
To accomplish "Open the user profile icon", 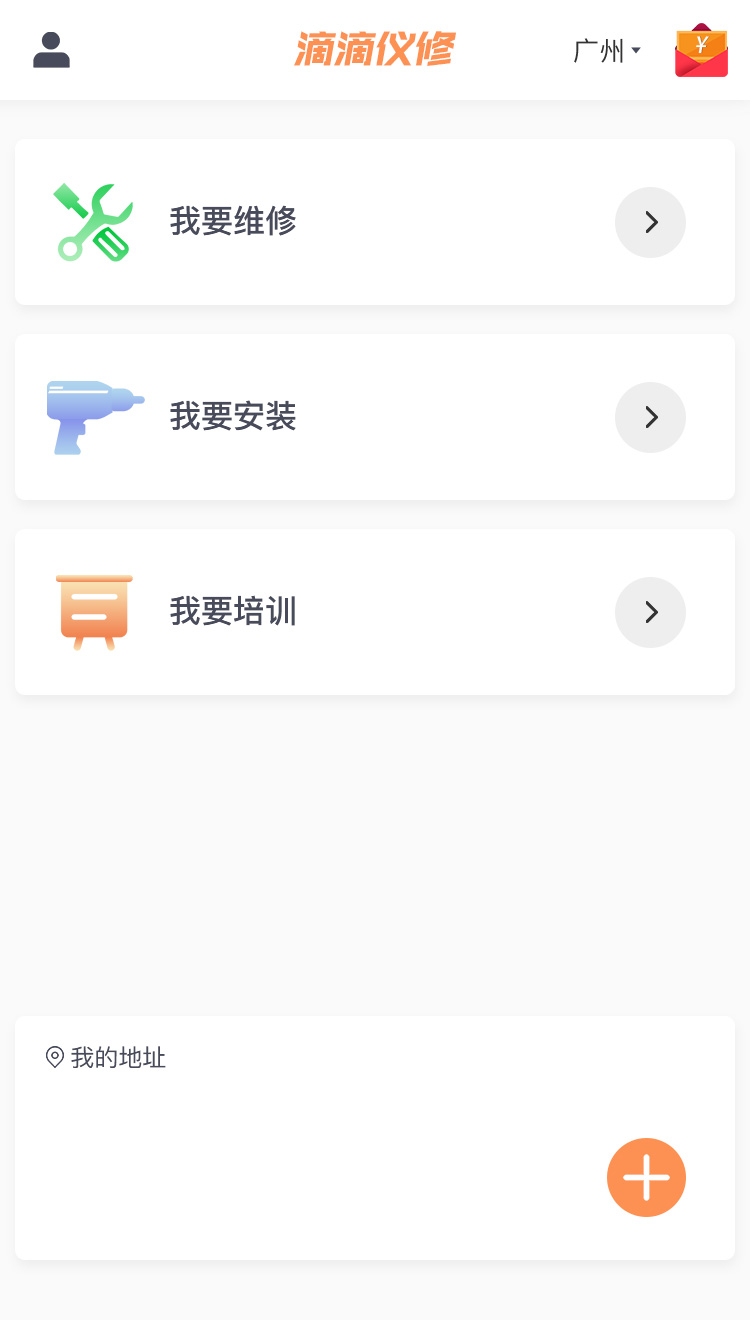I will coord(51,50).
